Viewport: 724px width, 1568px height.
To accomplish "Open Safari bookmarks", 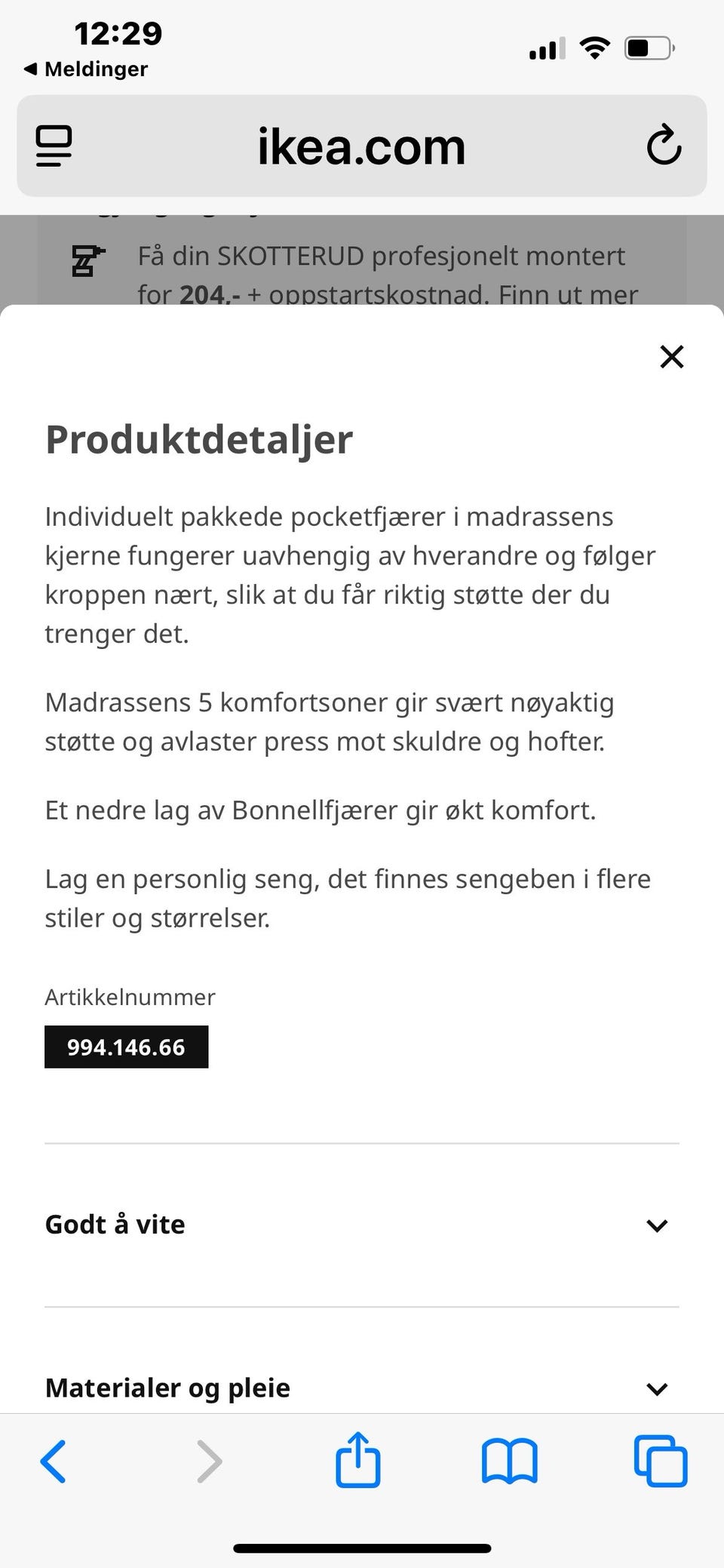I will click(x=509, y=1461).
